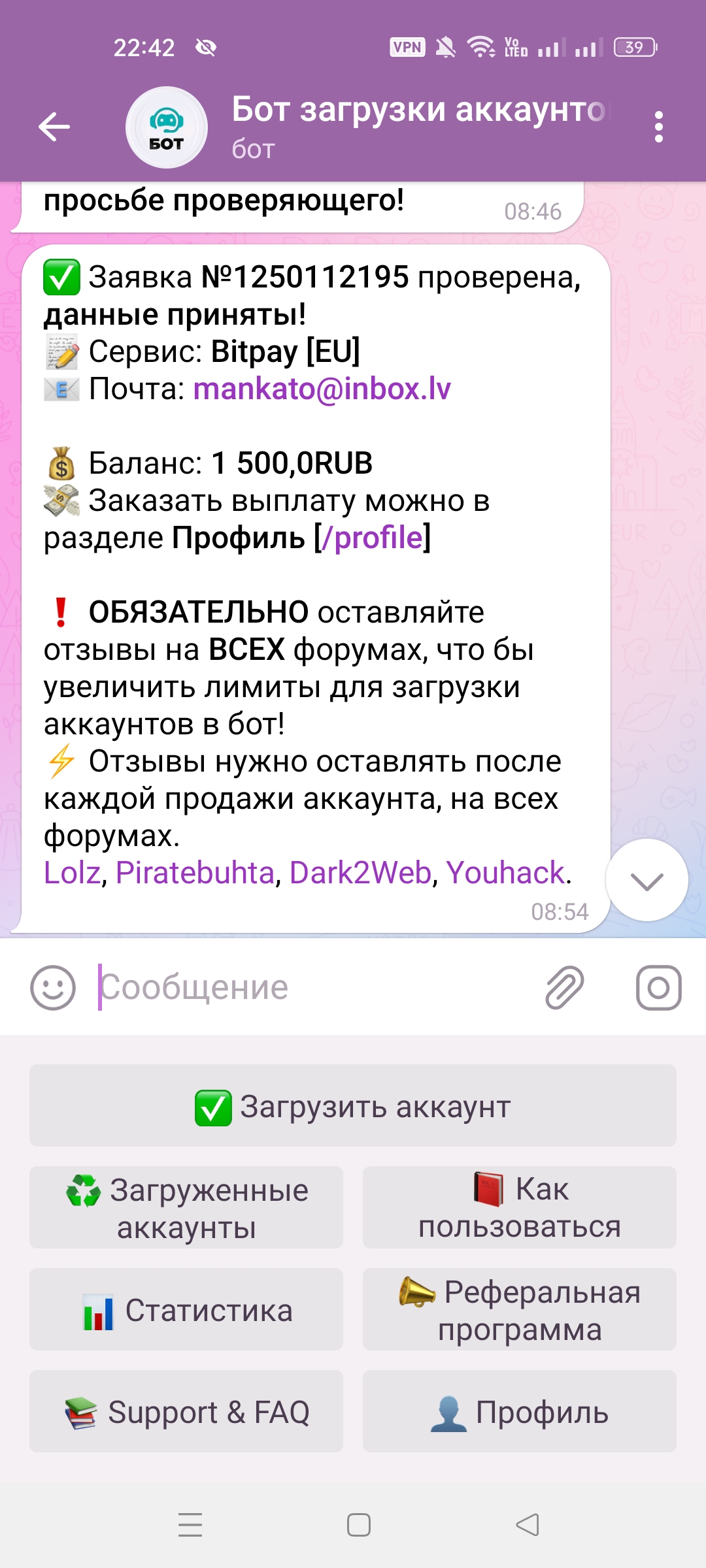The height and width of the screenshot is (1568, 706).
Task: Open the Youhack forum link
Action: coord(505,873)
